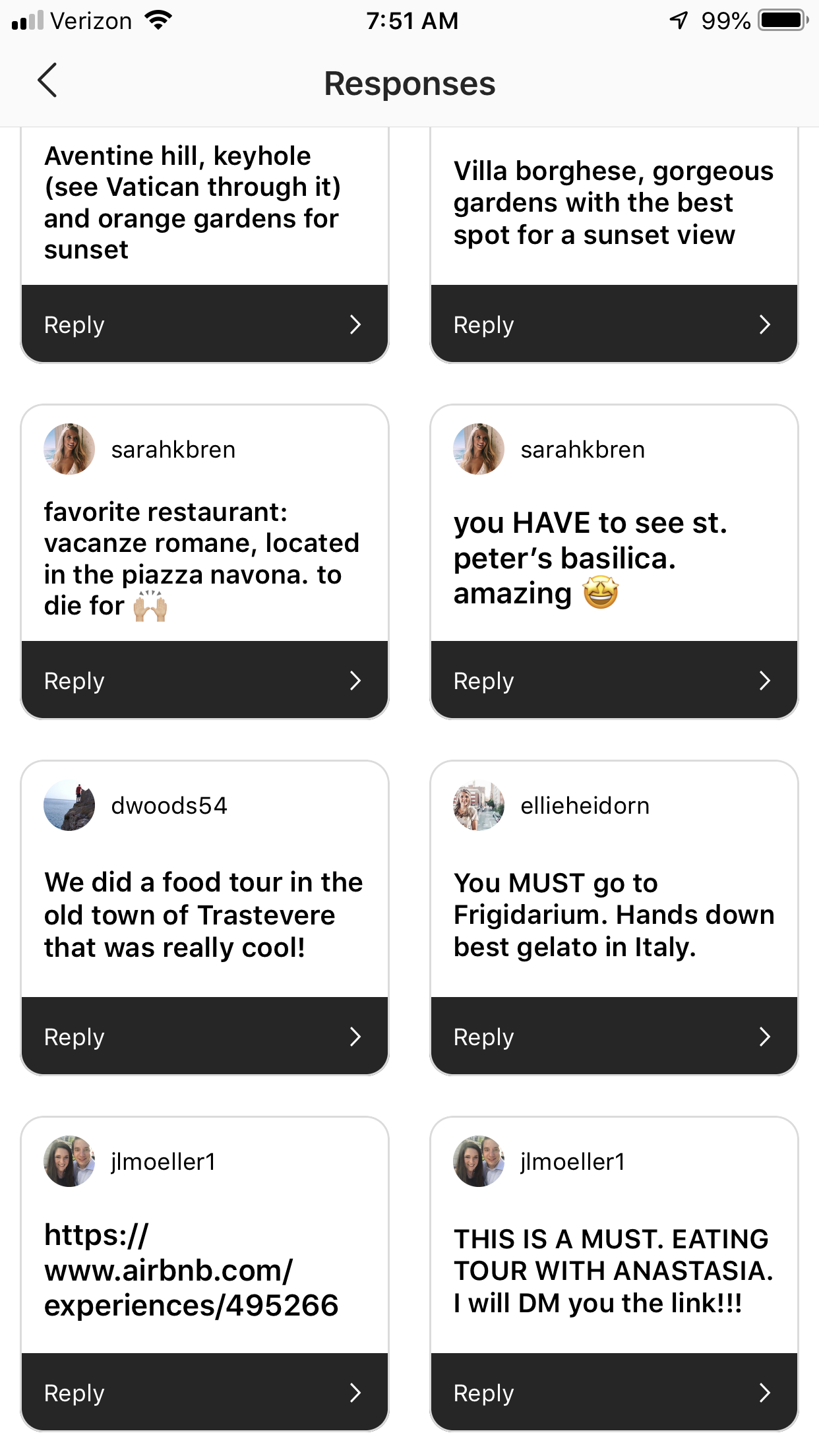The image size is (819, 1456).
Task: Tap sarahkbren's avatar on the basilica response
Action: (x=479, y=449)
